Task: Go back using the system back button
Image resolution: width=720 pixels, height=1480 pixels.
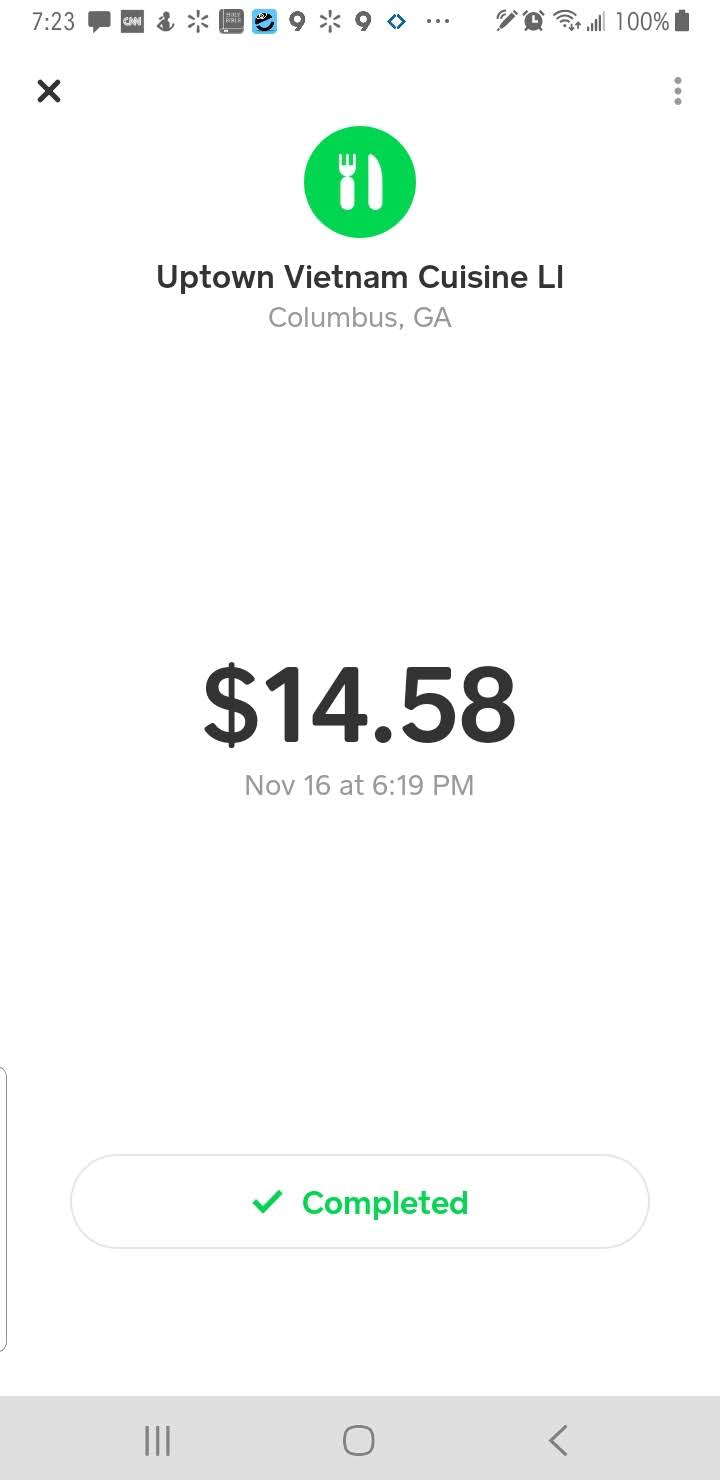Action: click(558, 1440)
